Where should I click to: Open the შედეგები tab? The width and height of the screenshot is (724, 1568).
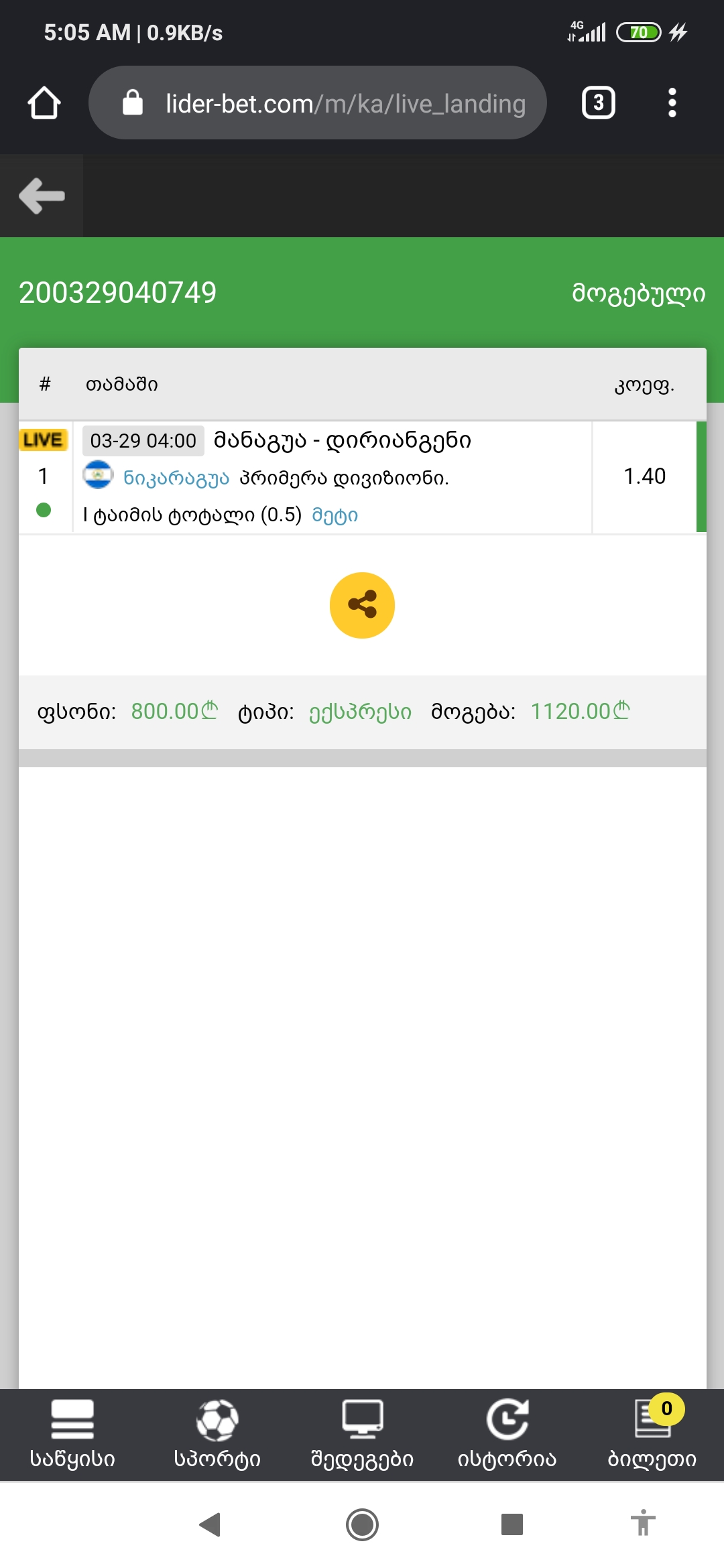pyautogui.click(x=362, y=1434)
